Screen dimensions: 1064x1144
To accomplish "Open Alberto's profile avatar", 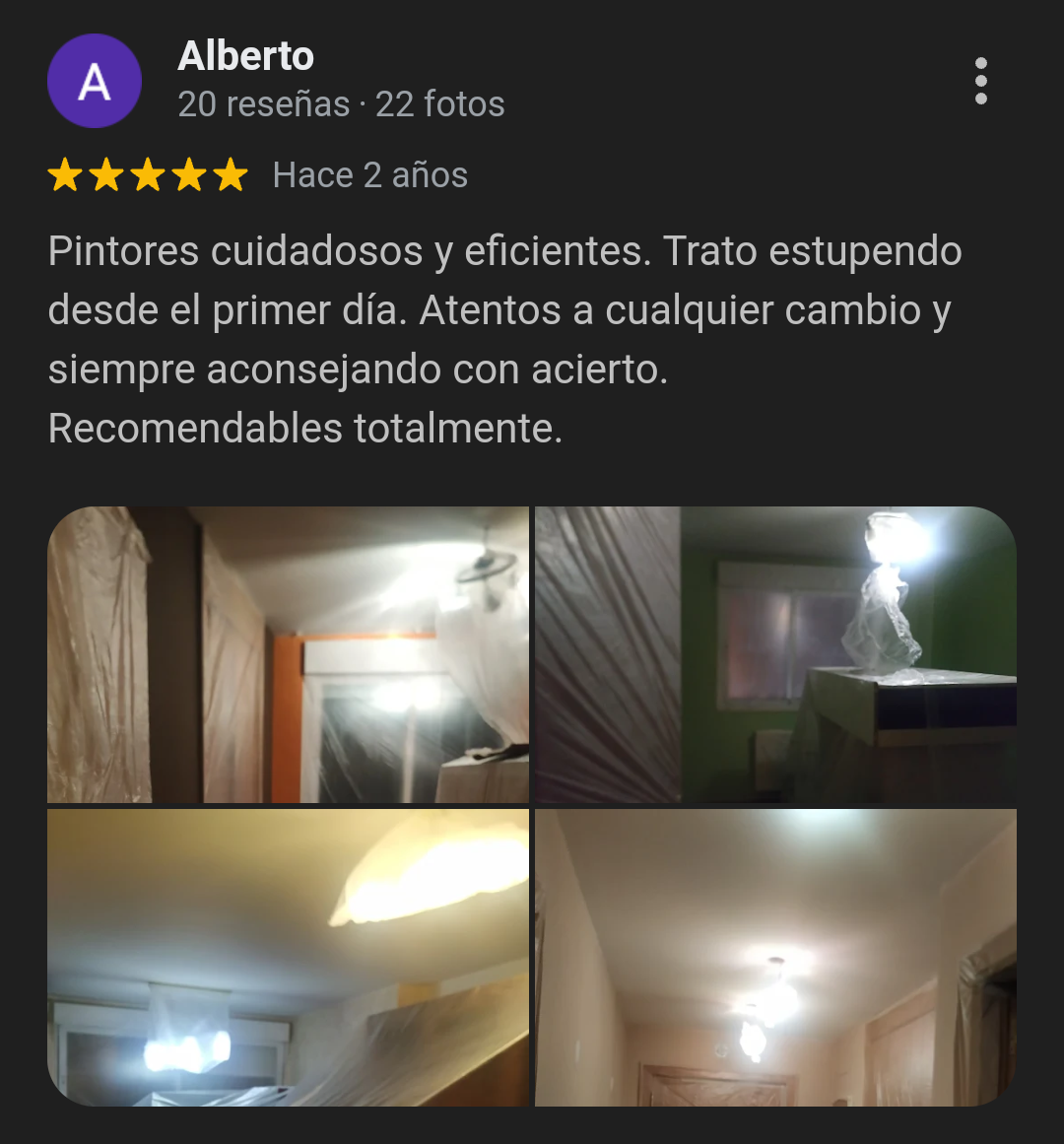I will pyautogui.click(x=95, y=81).
